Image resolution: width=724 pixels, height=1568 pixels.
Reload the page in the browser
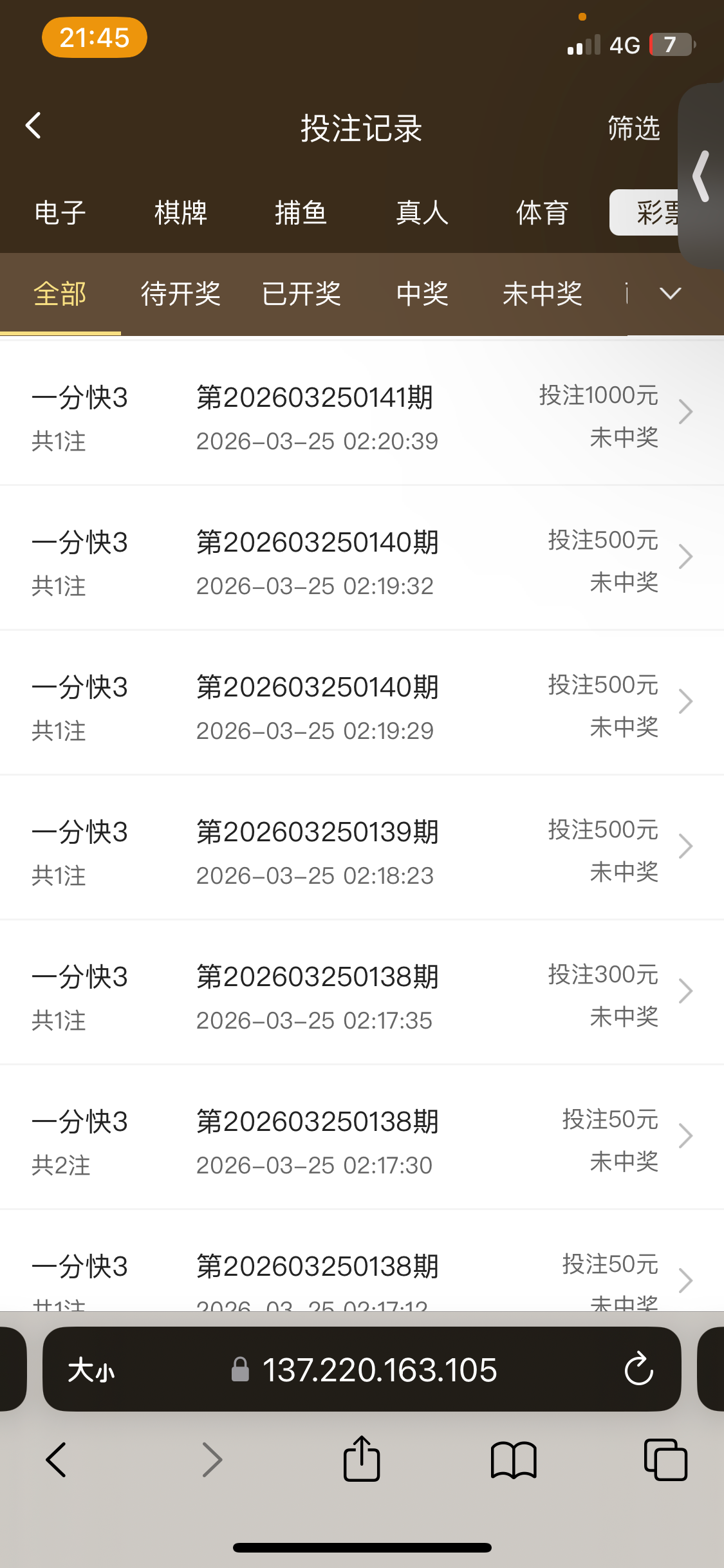[638, 1369]
